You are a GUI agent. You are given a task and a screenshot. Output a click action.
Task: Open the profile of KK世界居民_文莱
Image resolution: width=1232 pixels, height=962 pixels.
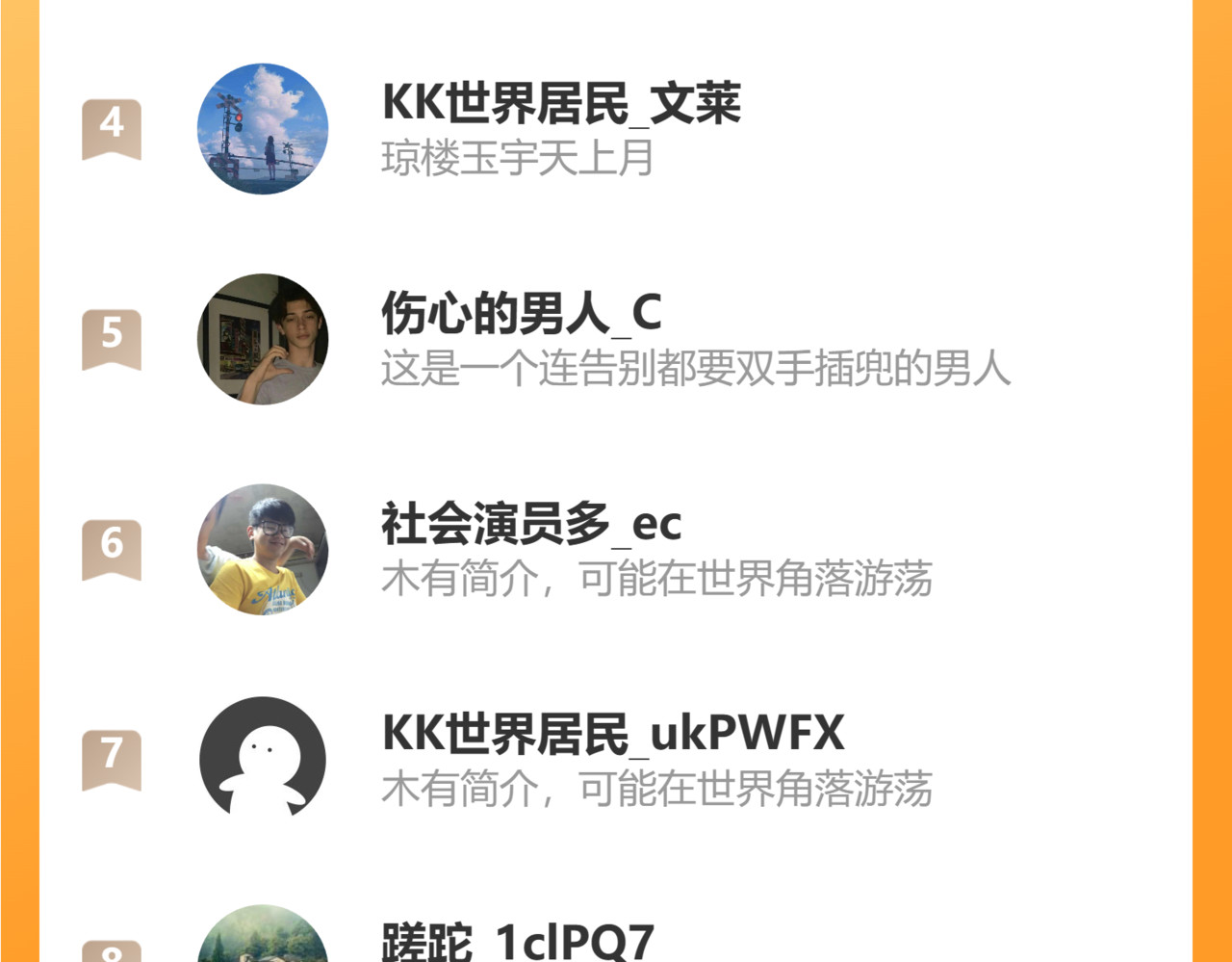(x=561, y=104)
